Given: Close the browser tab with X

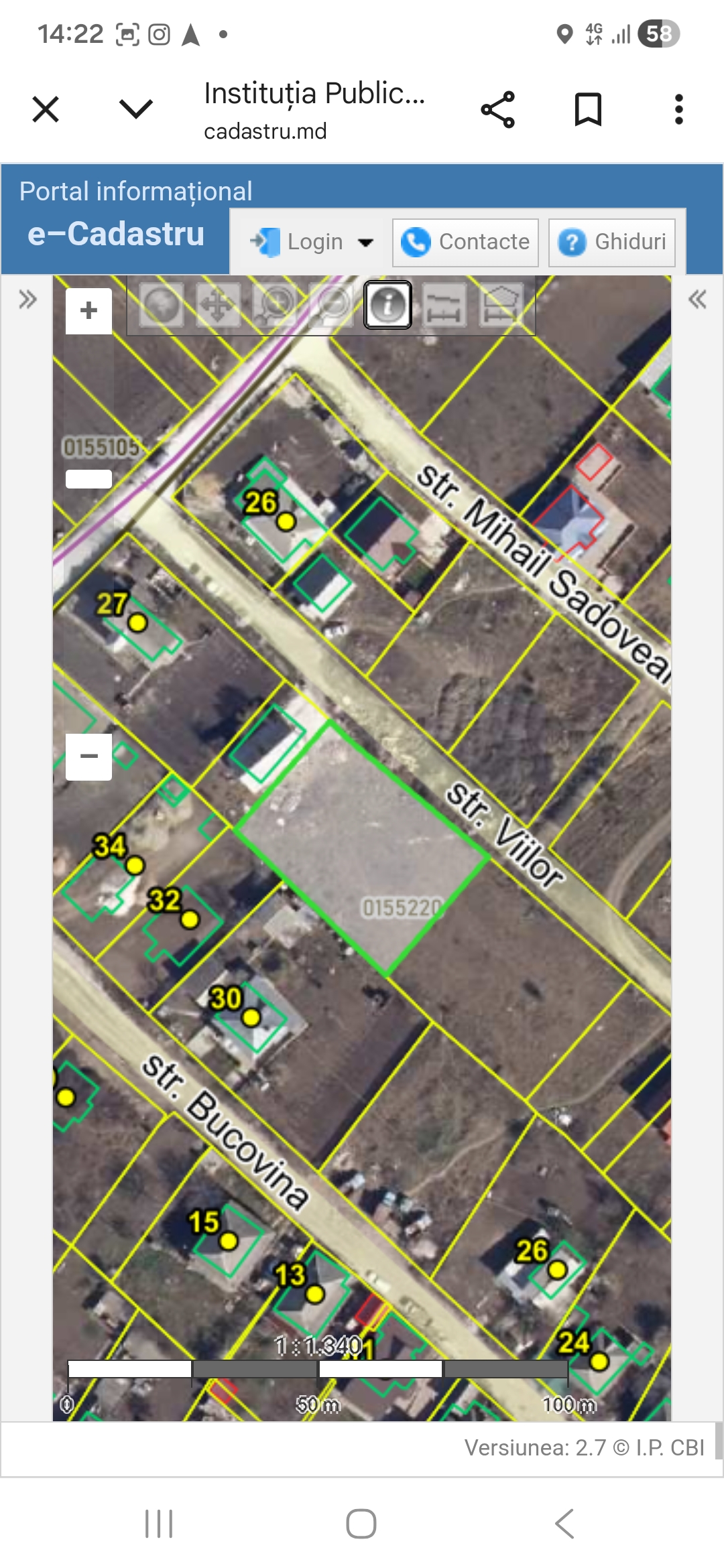Looking at the screenshot, I should [x=46, y=109].
